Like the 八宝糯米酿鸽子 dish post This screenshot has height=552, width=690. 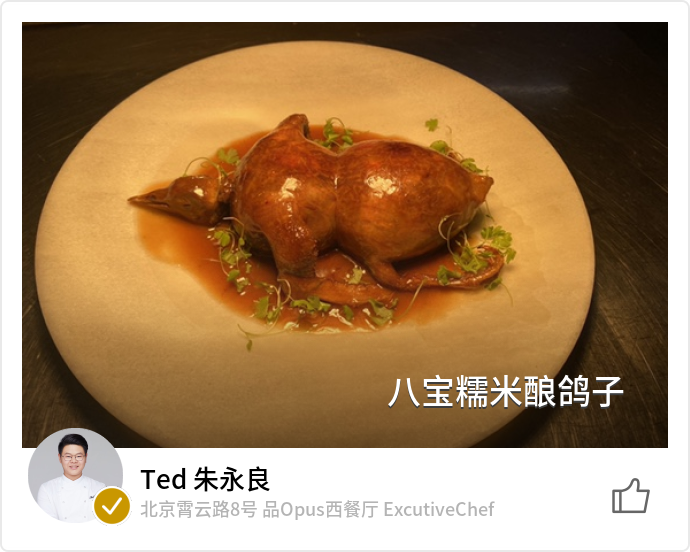[630, 496]
